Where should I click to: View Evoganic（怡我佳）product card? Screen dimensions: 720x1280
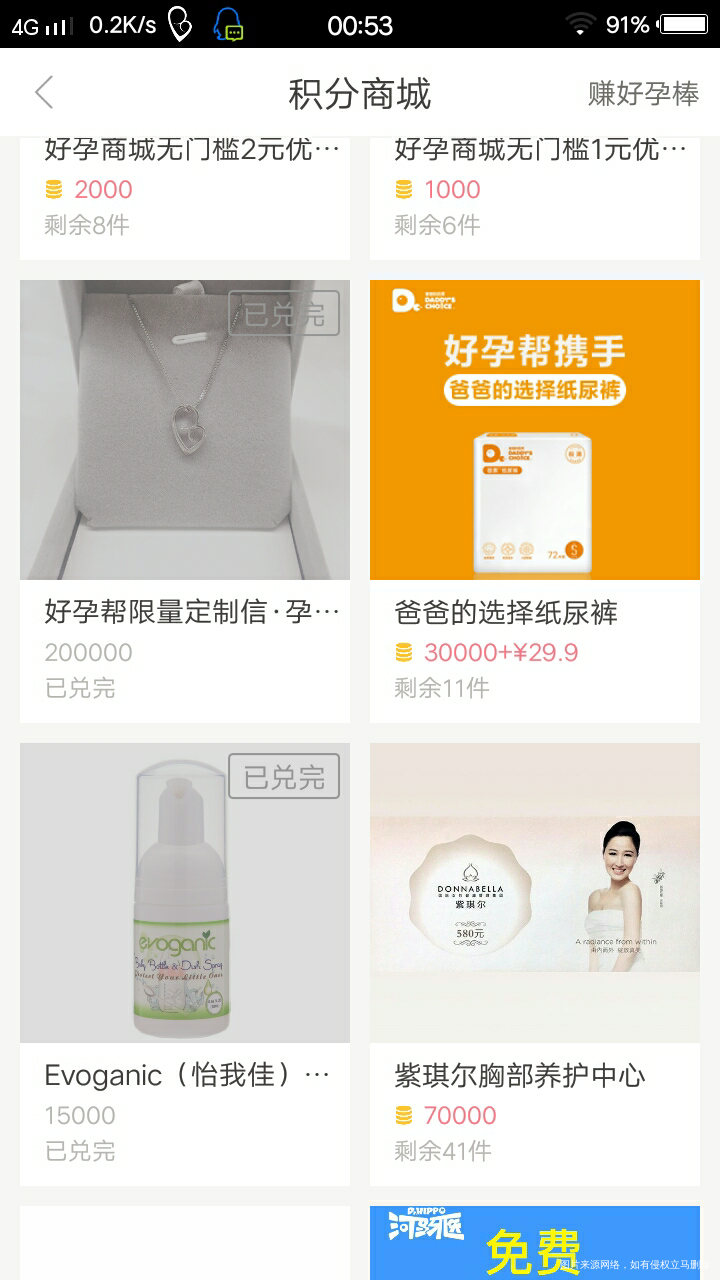click(x=185, y=963)
